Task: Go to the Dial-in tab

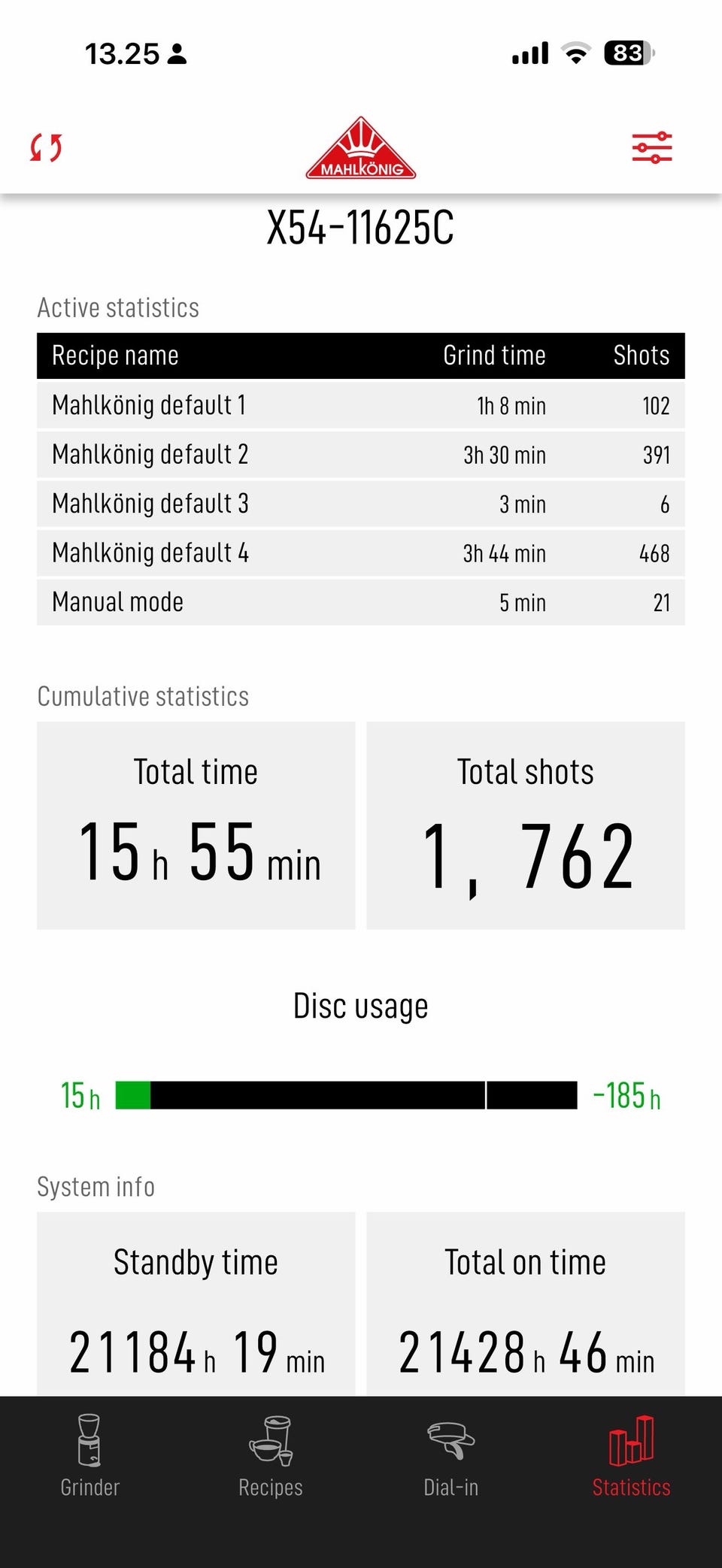Action: point(450,1456)
